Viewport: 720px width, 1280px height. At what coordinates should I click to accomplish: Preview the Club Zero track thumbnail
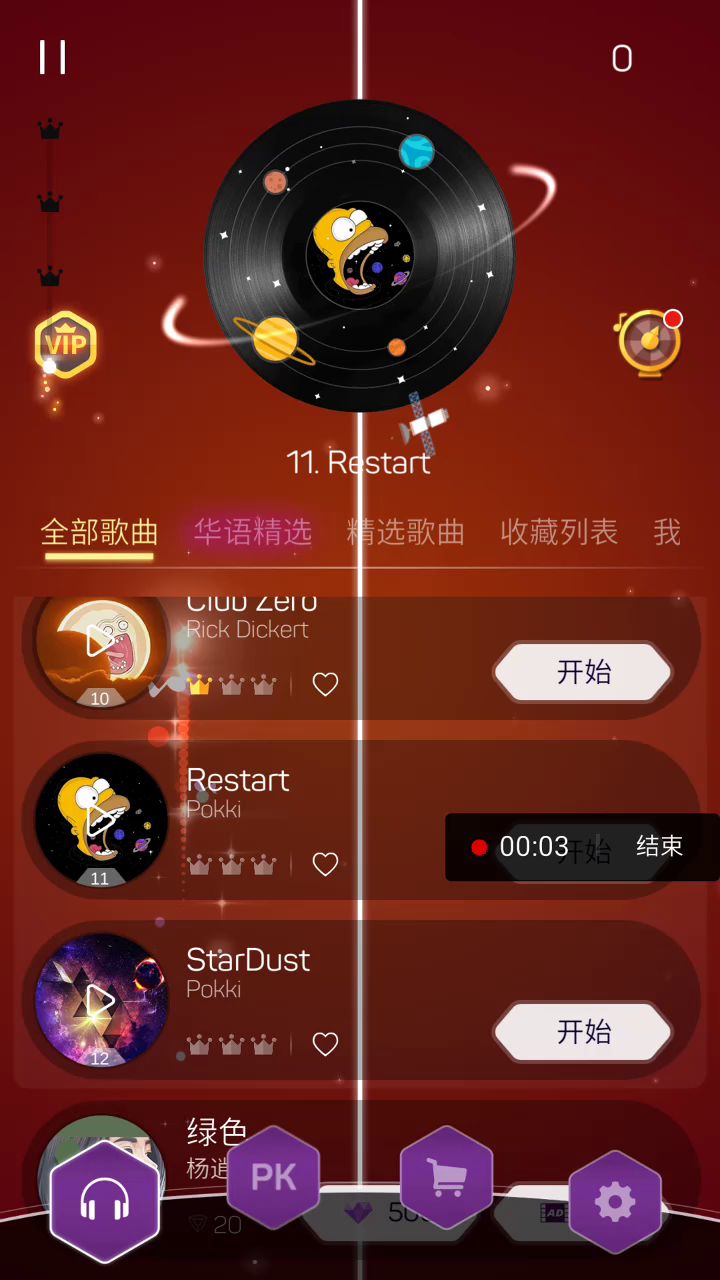pos(100,641)
